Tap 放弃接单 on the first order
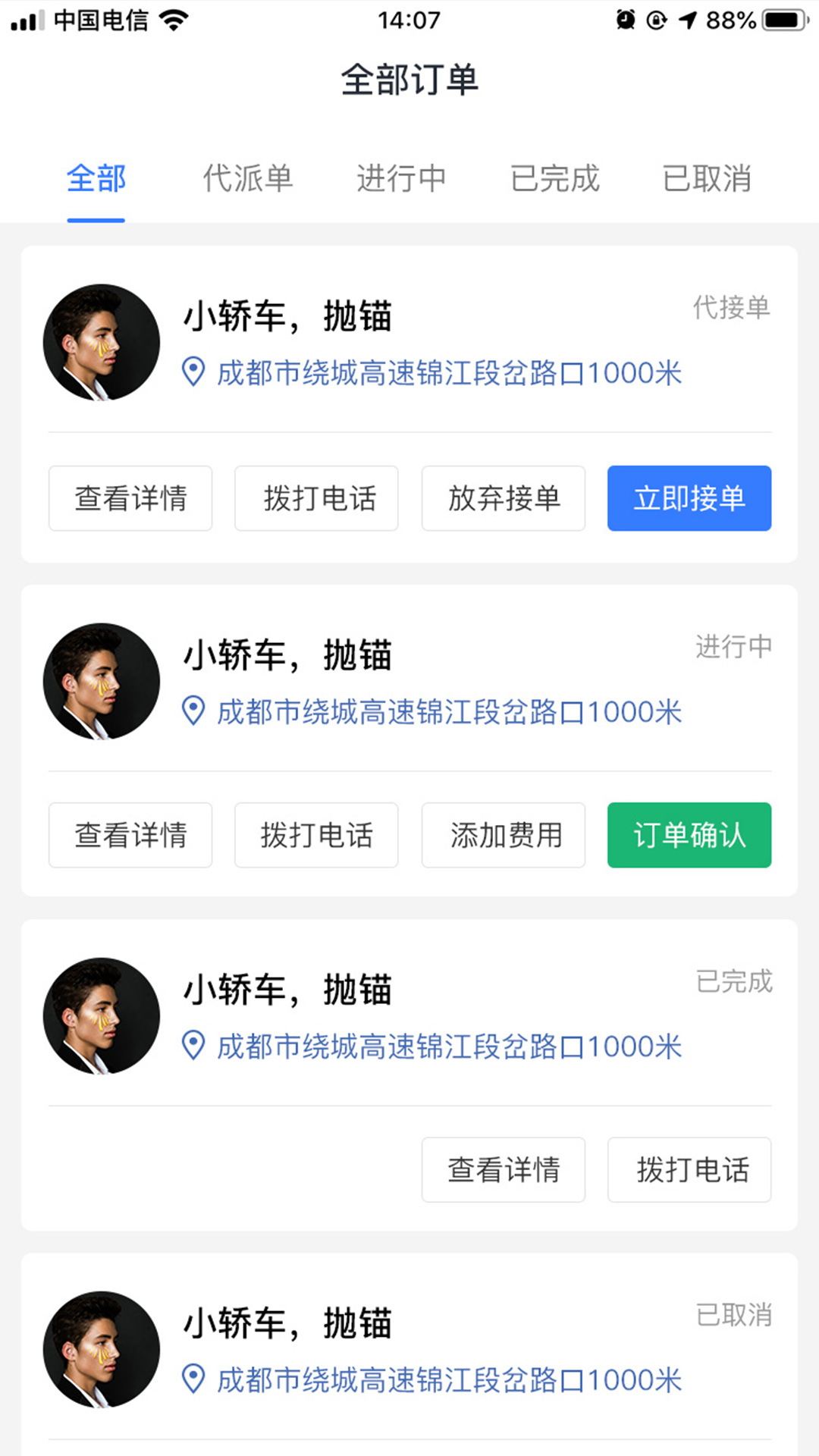 click(x=503, y=498)
